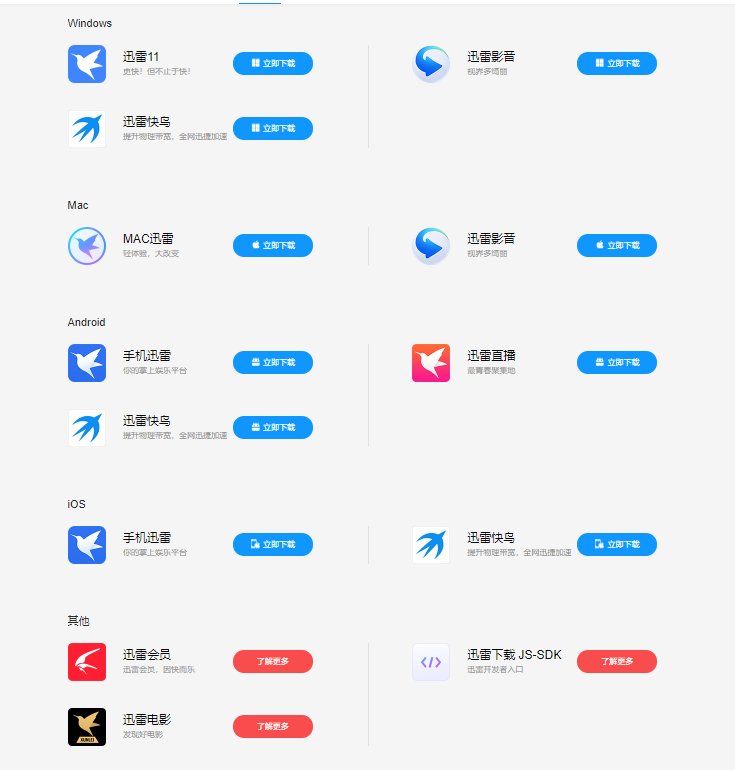The width and height of the screenshot is (735, 770).
Task: Download 迅雷影音 for Windows
Action: (616, 63)
